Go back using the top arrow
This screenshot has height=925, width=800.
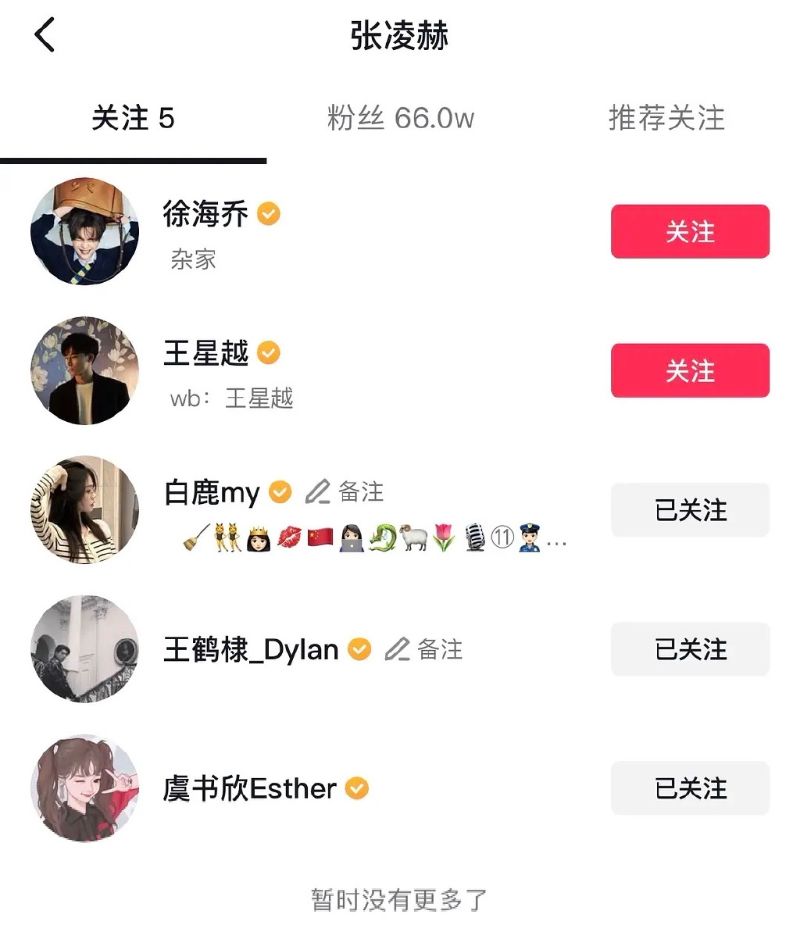(x=44, y=36)
